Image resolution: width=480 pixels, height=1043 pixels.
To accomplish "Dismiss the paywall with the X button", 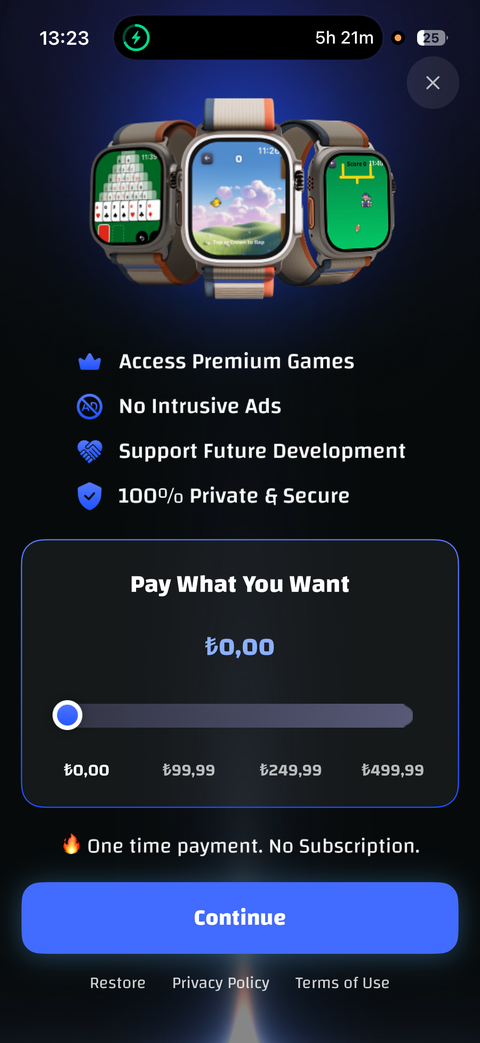I will click(433, 82).
